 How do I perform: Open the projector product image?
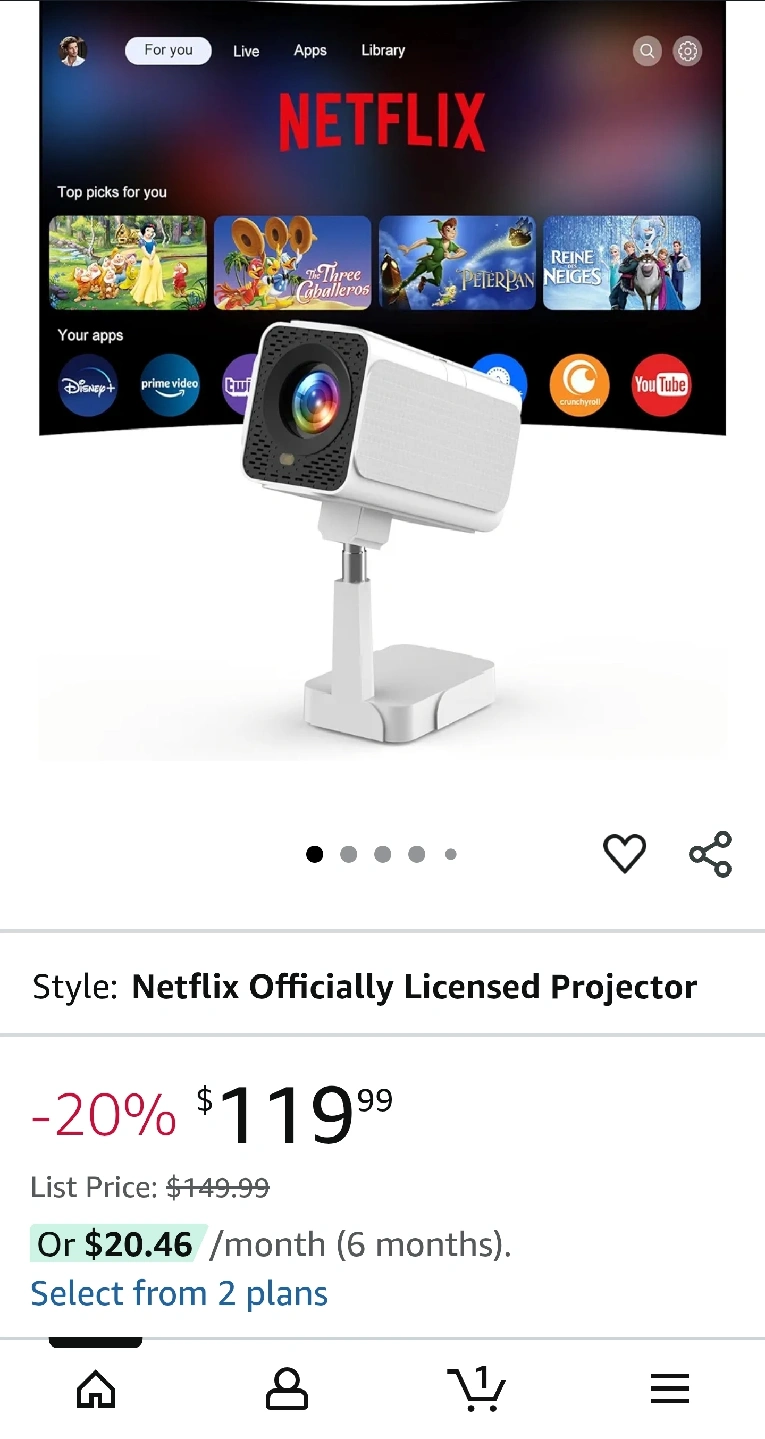[382, 400]
